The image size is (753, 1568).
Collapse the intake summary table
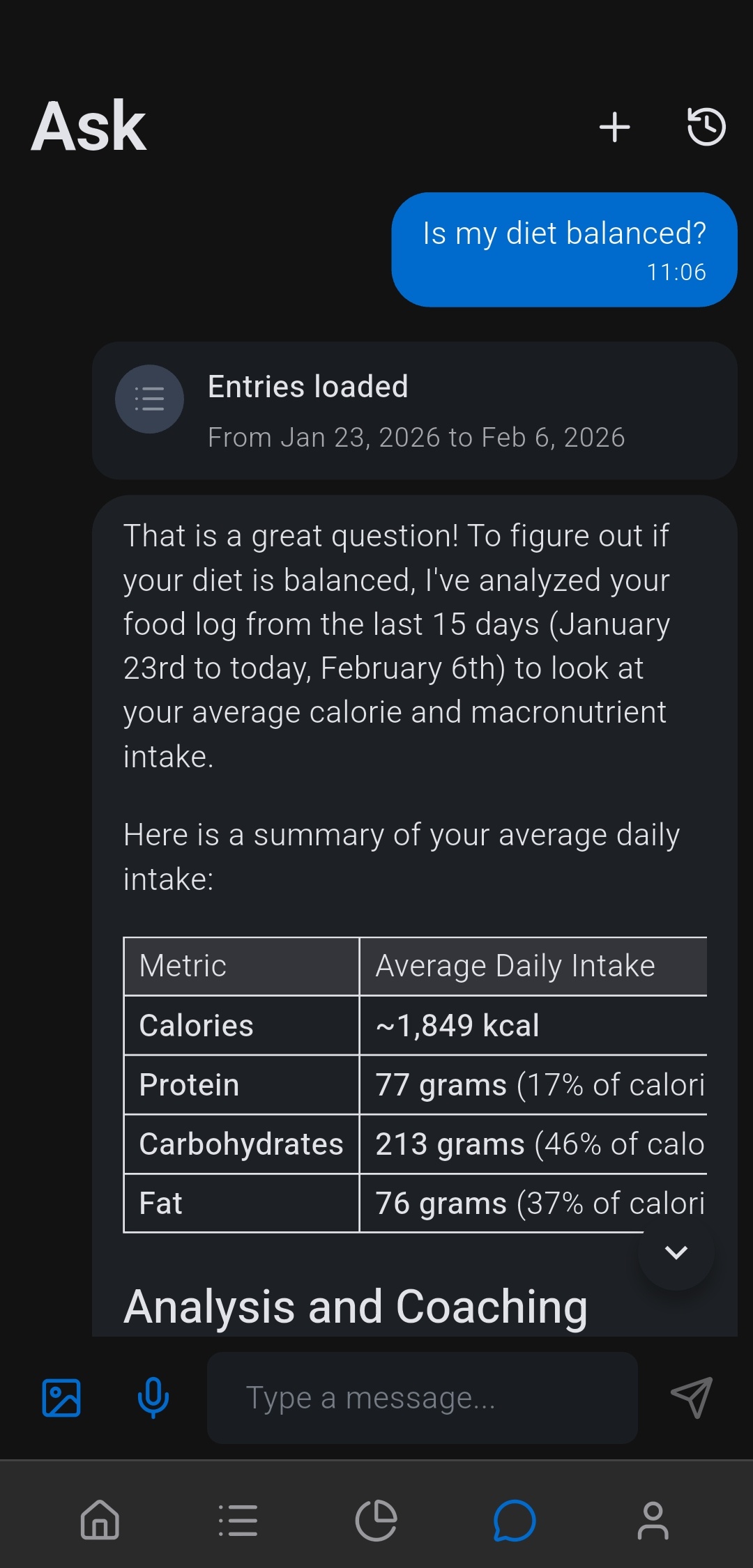[x=675, y=1252]
